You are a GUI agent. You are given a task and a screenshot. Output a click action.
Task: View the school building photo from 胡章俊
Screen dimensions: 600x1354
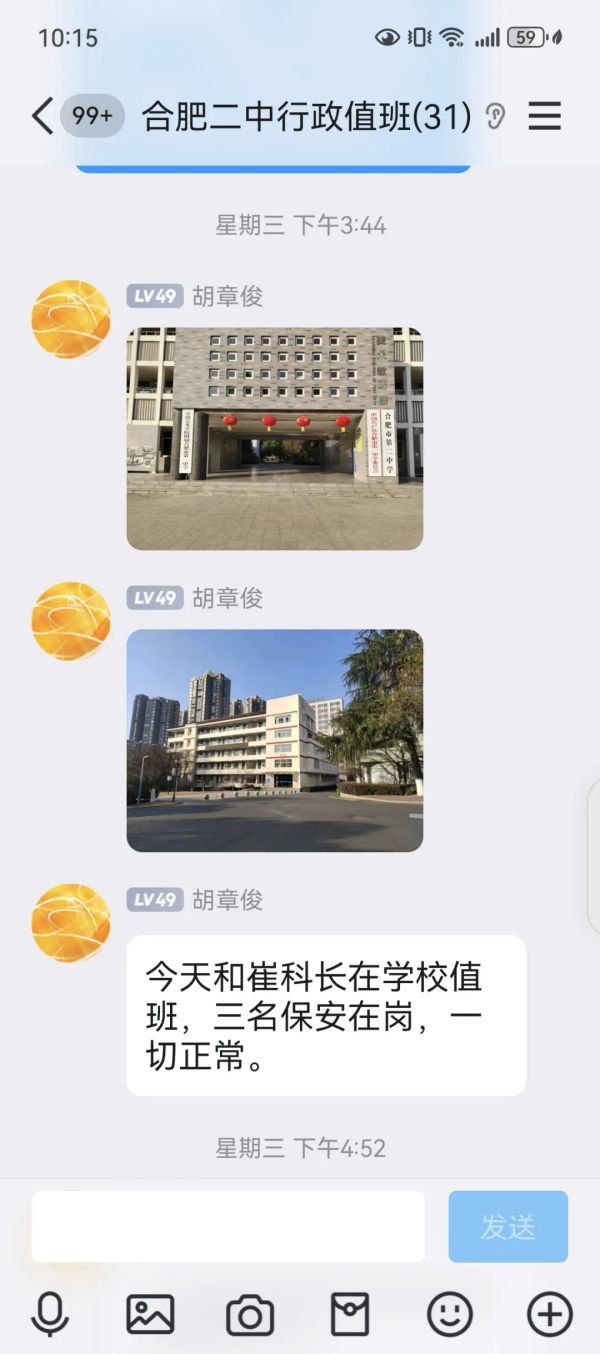pos(274,740)
